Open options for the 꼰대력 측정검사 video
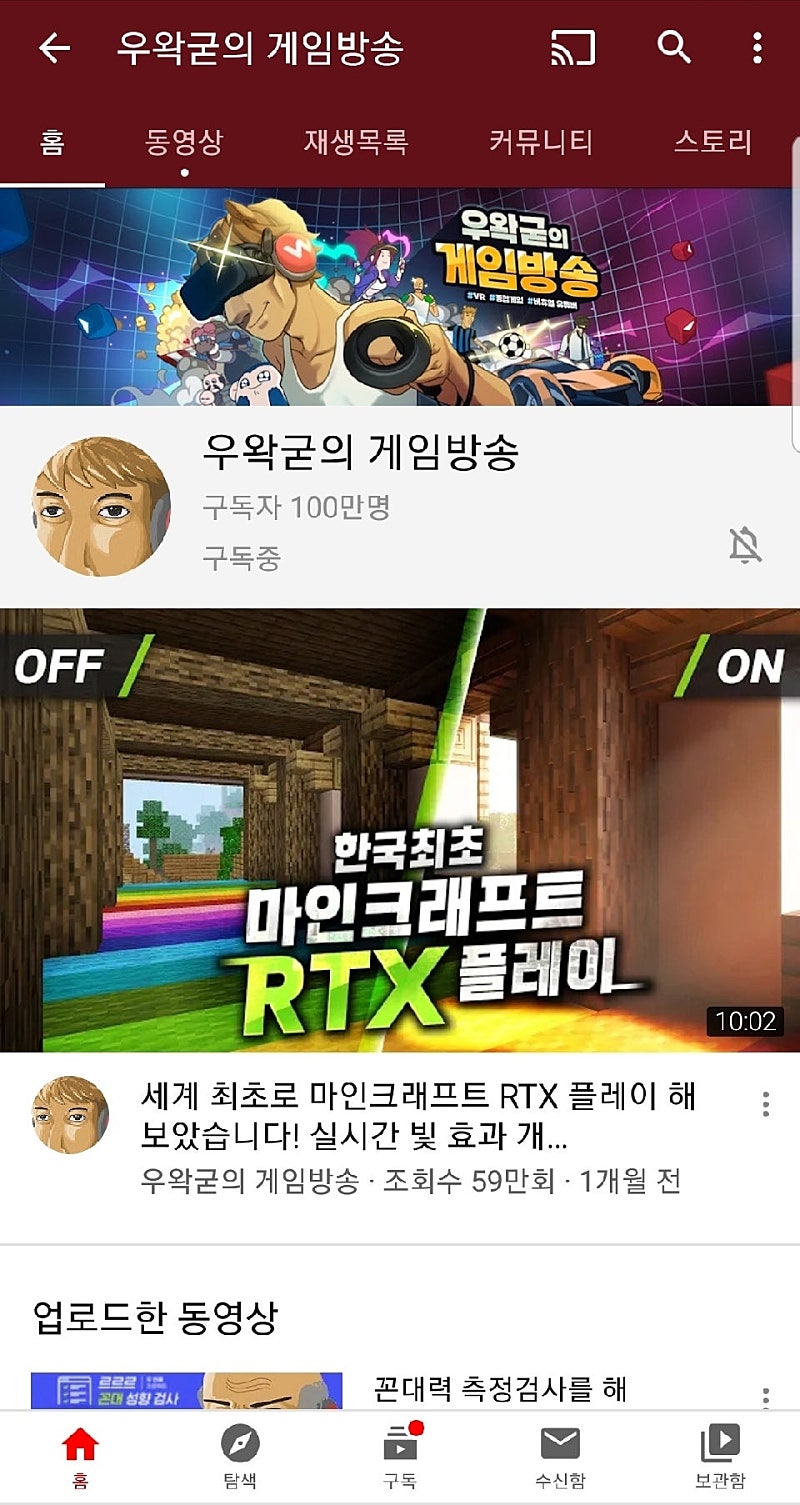800x1505 pixels. pos(765,1396)
